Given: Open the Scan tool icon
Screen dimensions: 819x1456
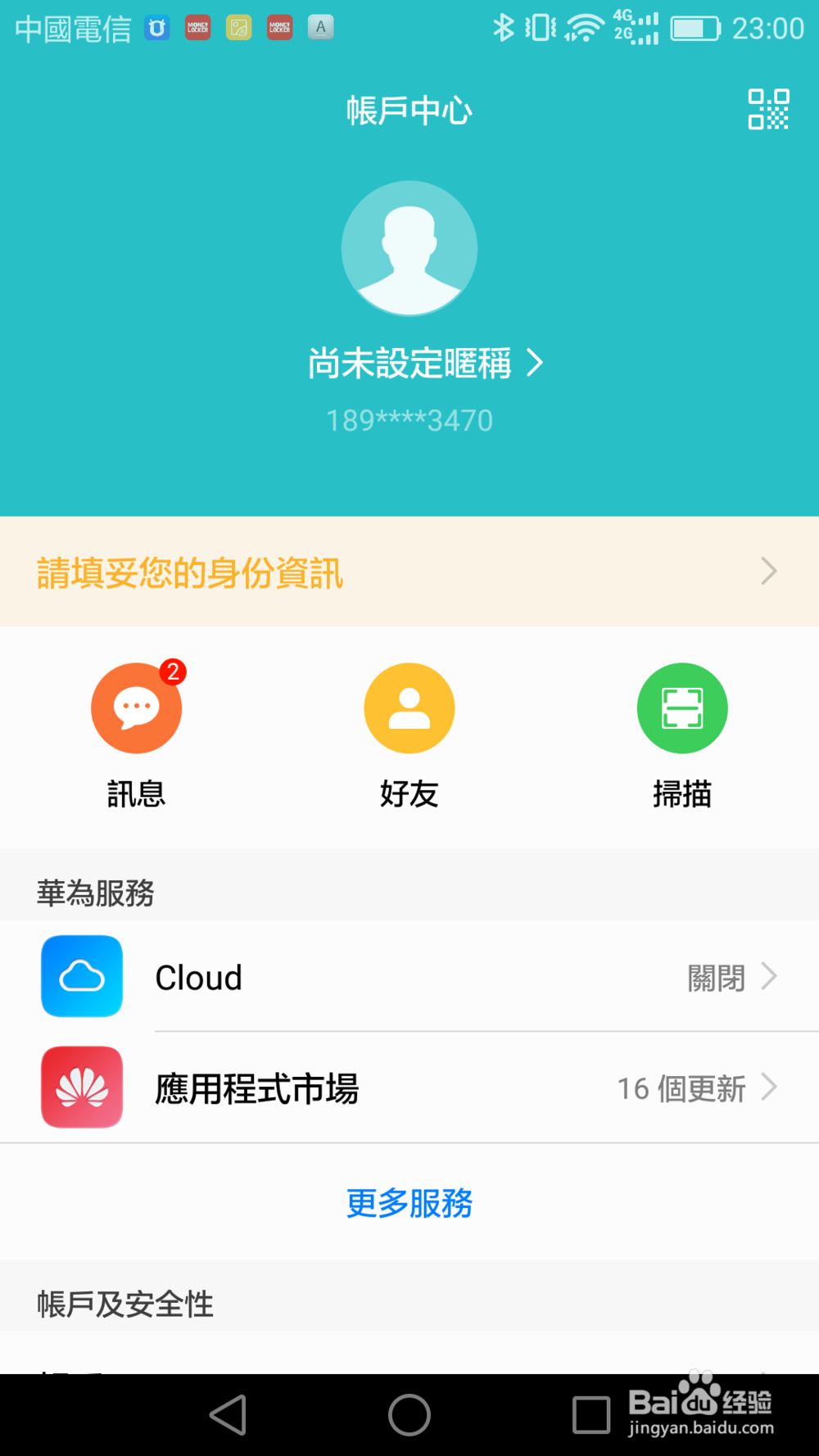Looking at the screenshot, I should click(x=682, y=708).
